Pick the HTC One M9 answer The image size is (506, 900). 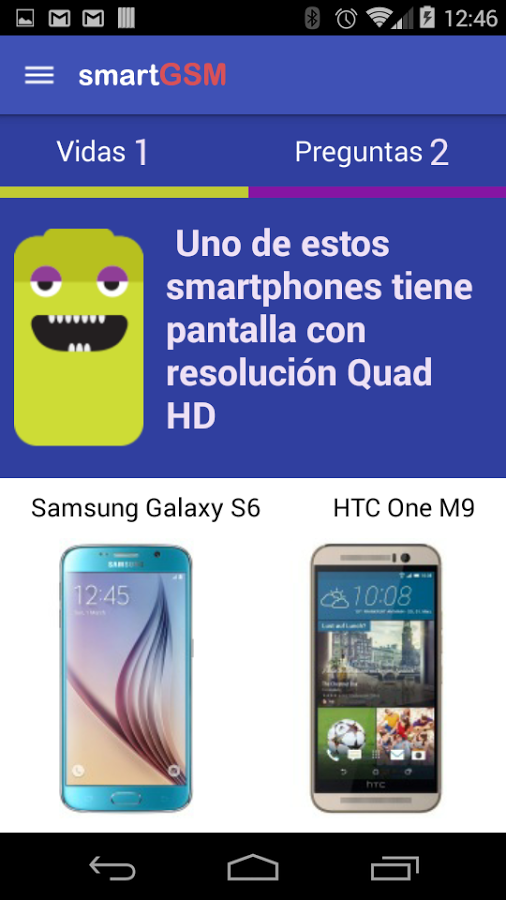376,678
